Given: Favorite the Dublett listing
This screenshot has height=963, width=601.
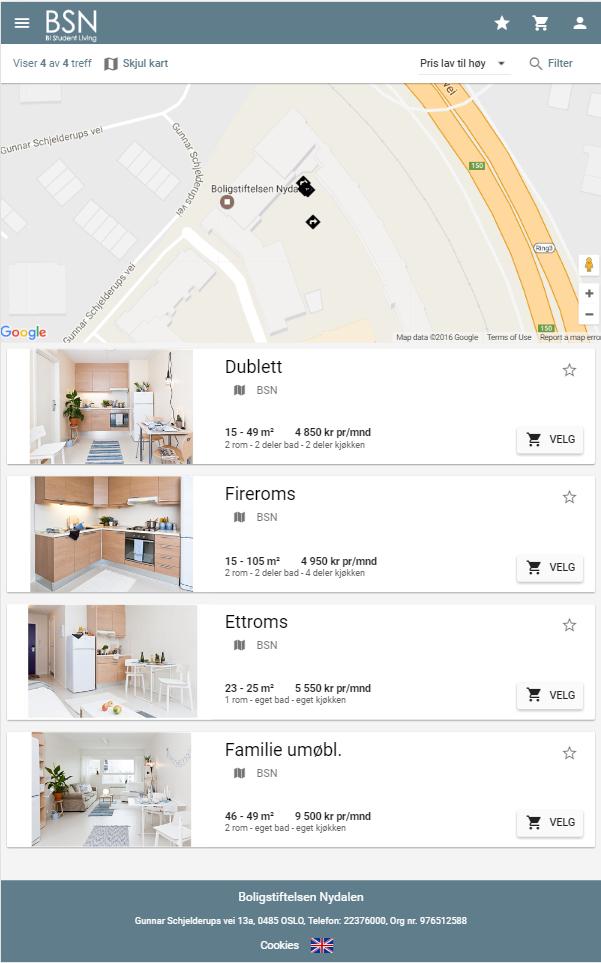Looking at the screenshot, I should coord(569,370).
